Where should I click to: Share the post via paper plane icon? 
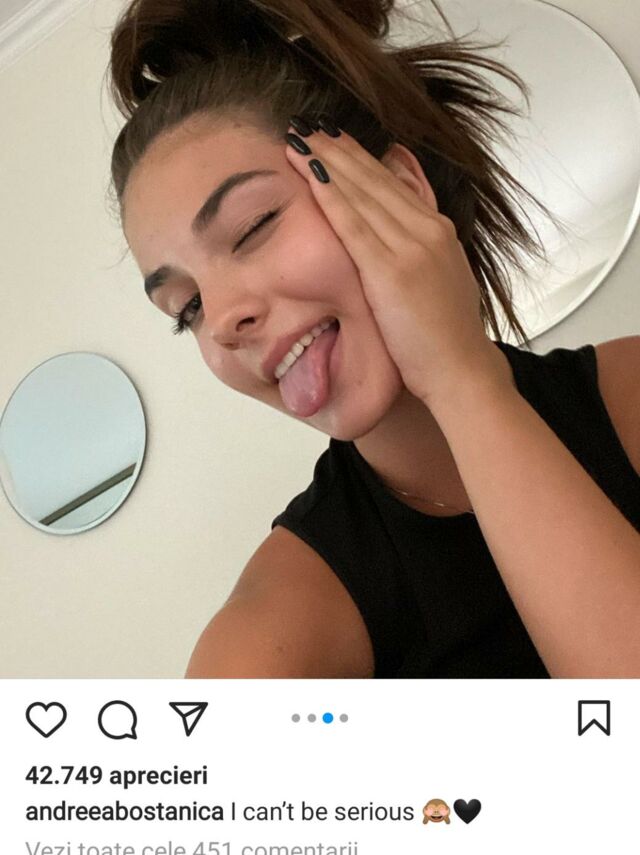tap(188, 717)
